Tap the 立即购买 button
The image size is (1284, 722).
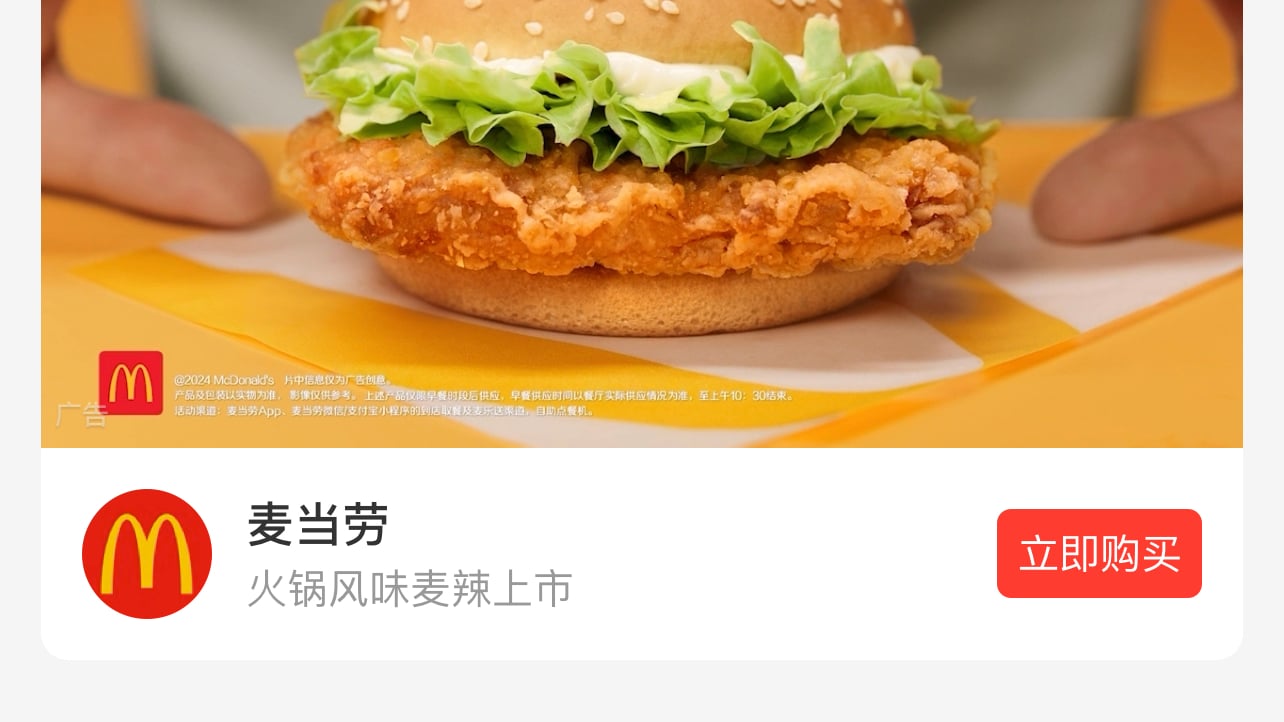(1099, 553)
